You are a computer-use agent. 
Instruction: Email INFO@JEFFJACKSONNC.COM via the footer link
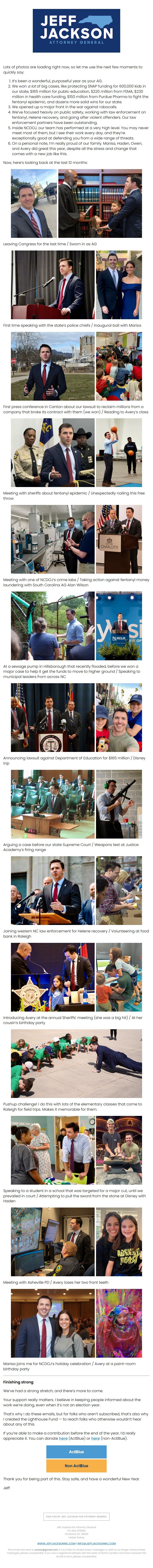coord(96,1543)
